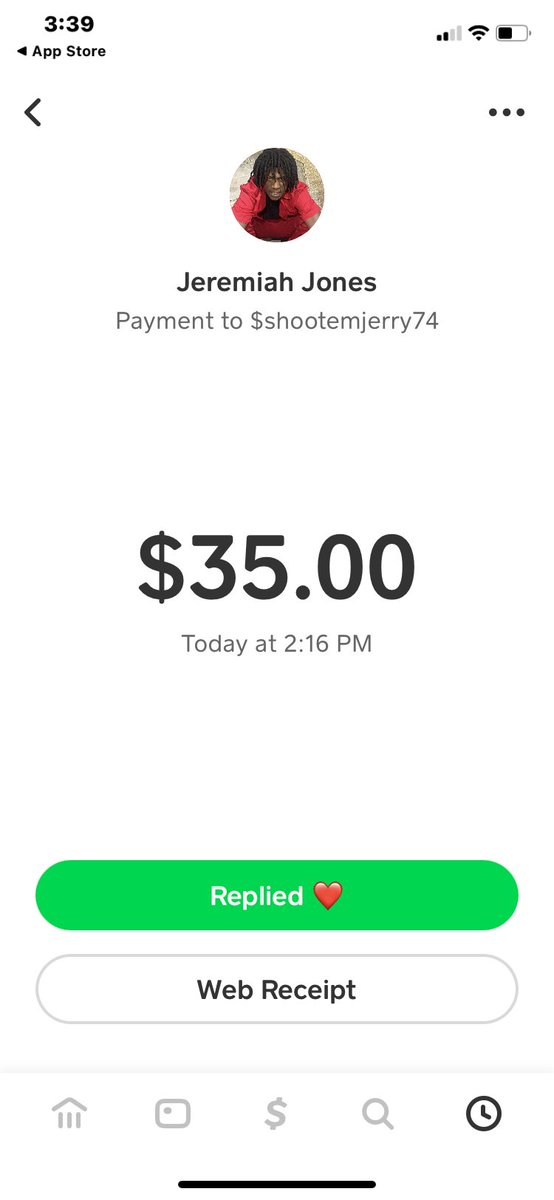
Task: Open the Cash Card tab
Action: (173, 1113)
